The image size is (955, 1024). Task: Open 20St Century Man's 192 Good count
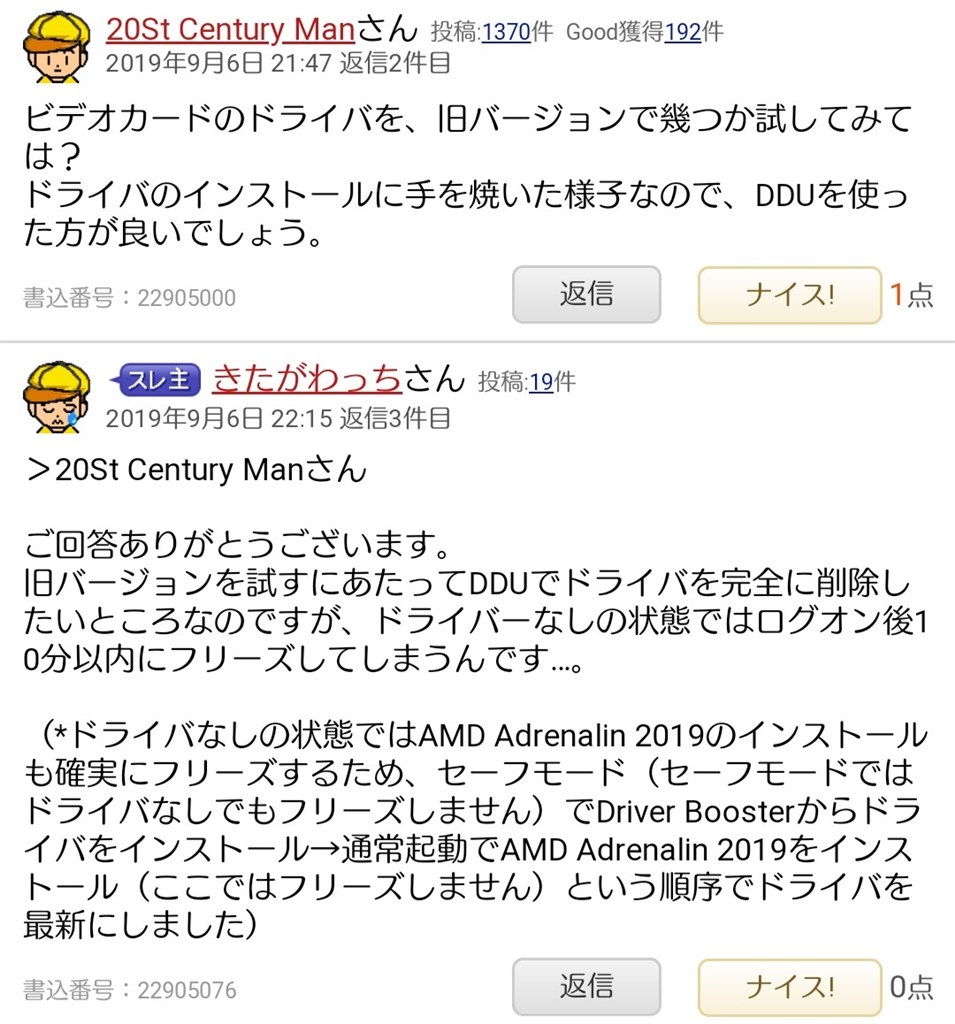click(x=682, y=32)
